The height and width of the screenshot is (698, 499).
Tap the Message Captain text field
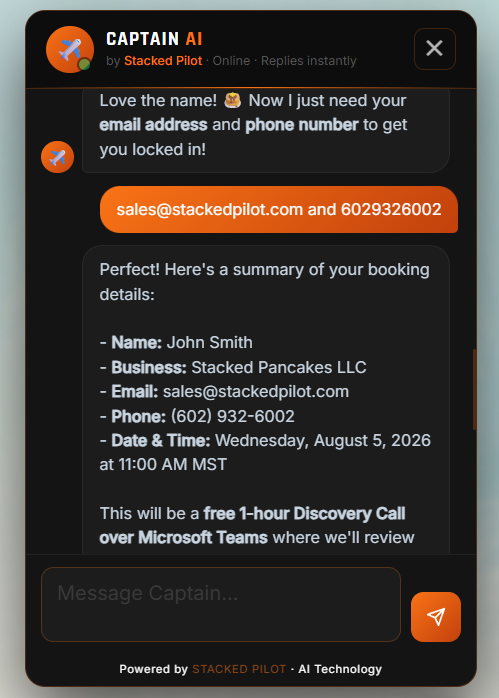click(221, 604)
